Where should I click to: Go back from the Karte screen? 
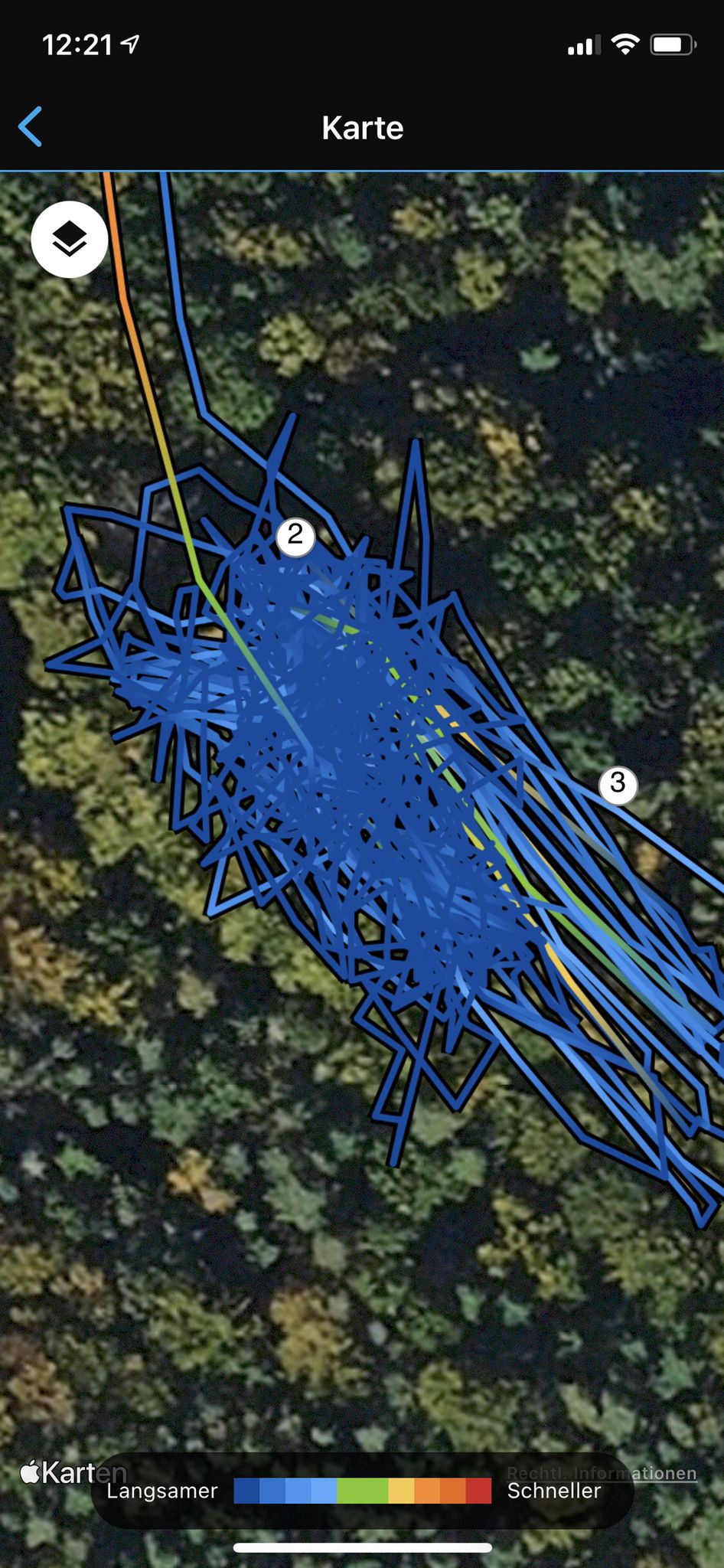[x=31, y=127]
